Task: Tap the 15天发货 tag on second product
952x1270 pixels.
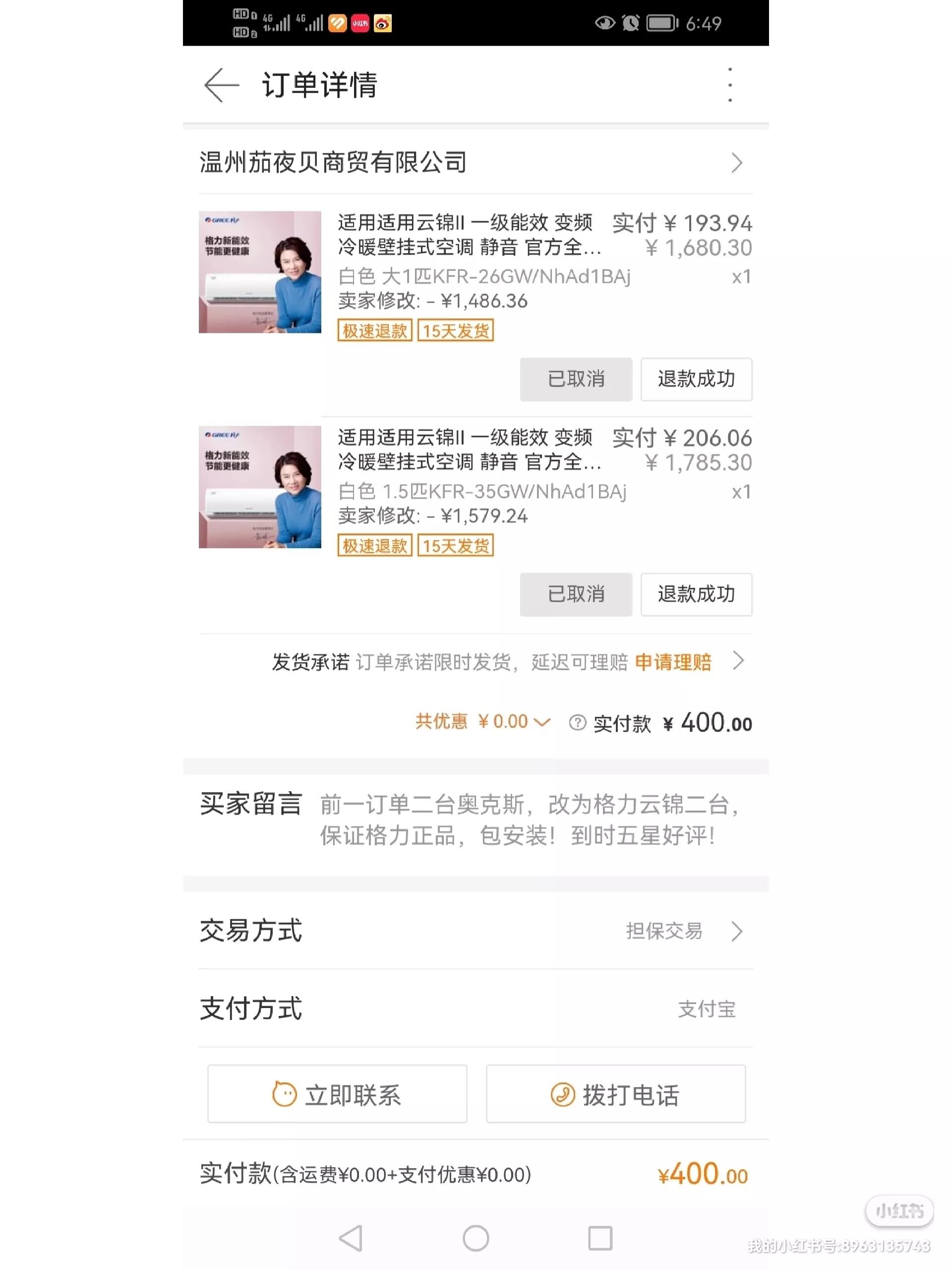Action: (x=456, y=546)
